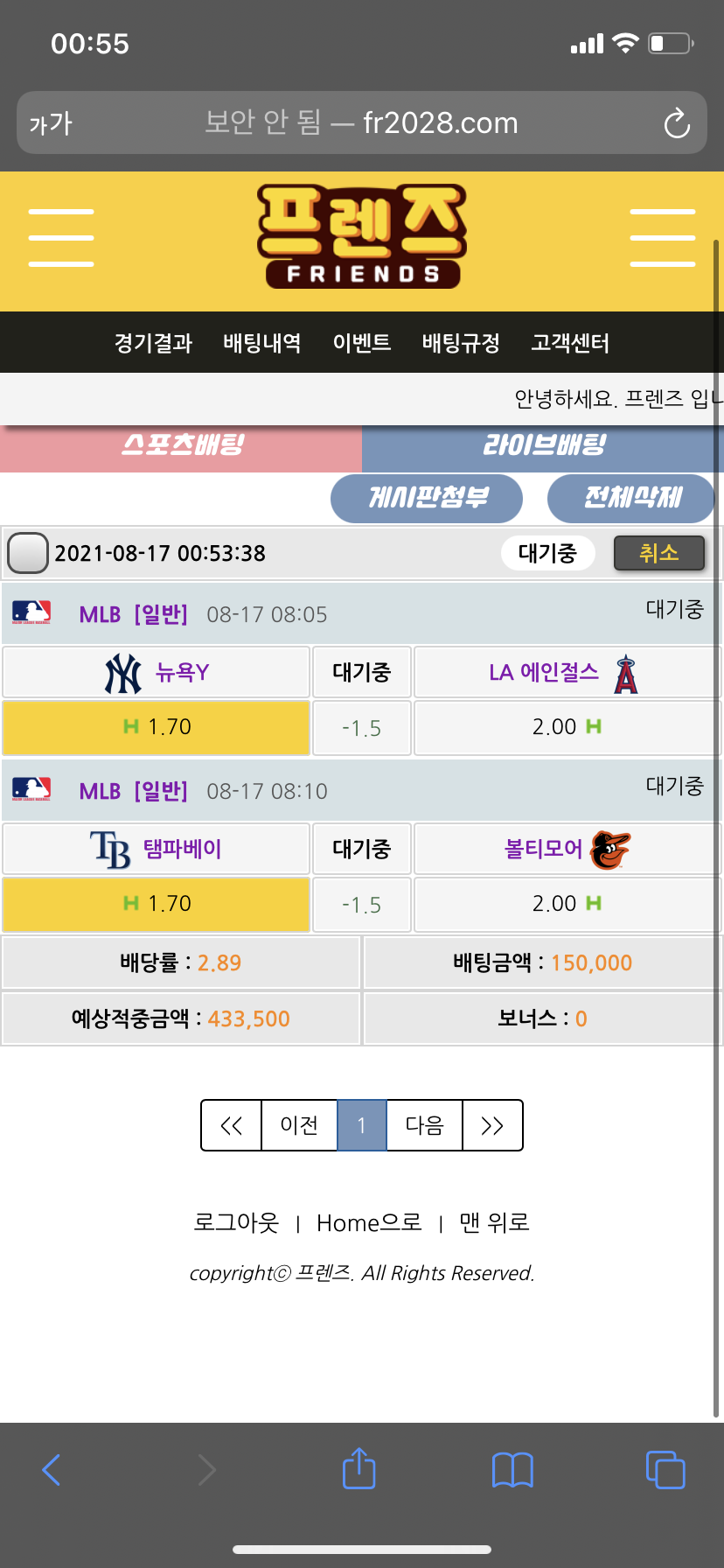Viewport: 724px width, 1568px height.
Task: Reload the page in Safari
Action: click(677, 123)
